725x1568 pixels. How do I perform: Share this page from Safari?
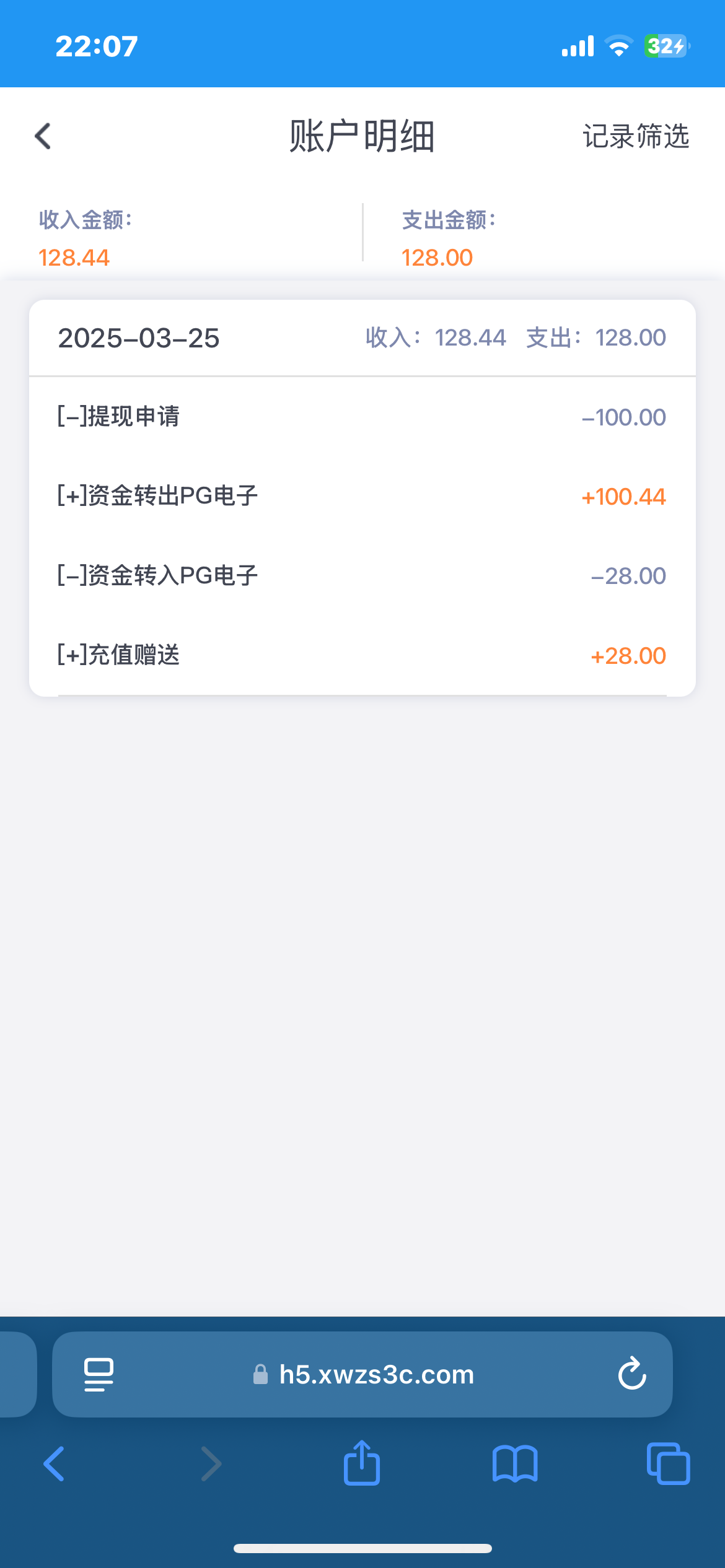point(362,1463)
